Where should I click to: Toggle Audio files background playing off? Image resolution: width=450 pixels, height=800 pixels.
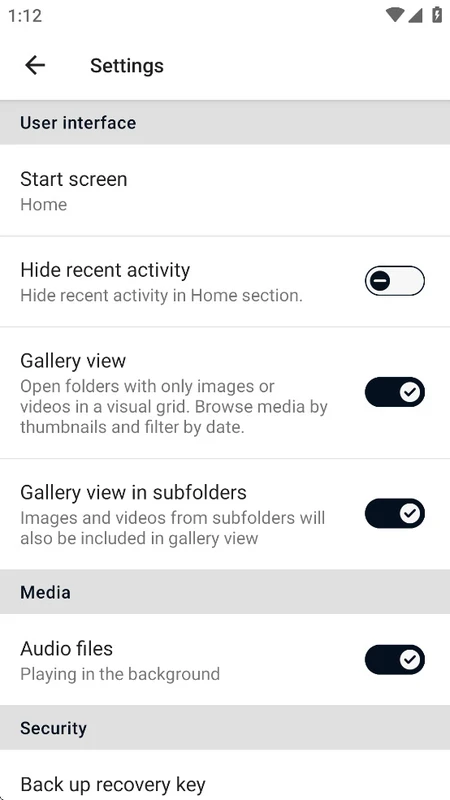click(394, 660)
